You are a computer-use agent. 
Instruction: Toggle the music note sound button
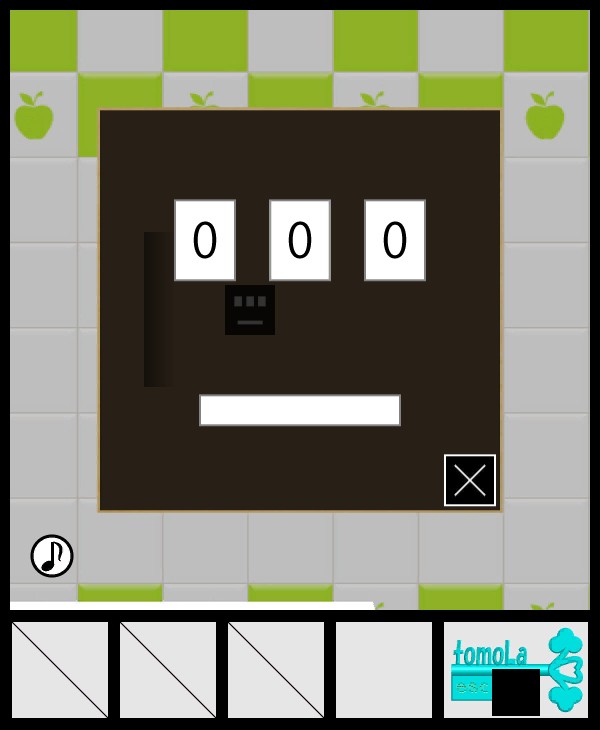[x=52, y=556]
